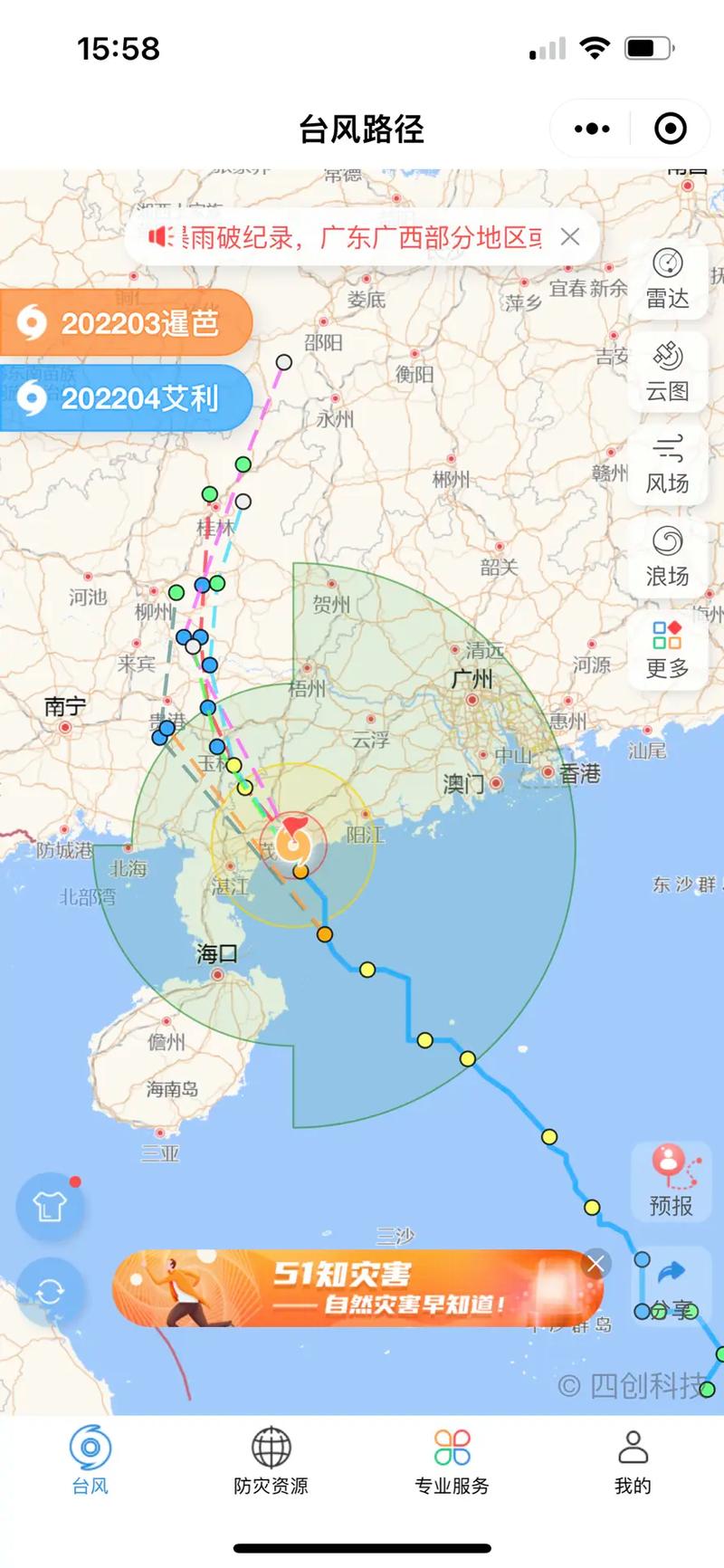Show the 风场 wind field overlay

pyautogui.click(x=667, y=462)
